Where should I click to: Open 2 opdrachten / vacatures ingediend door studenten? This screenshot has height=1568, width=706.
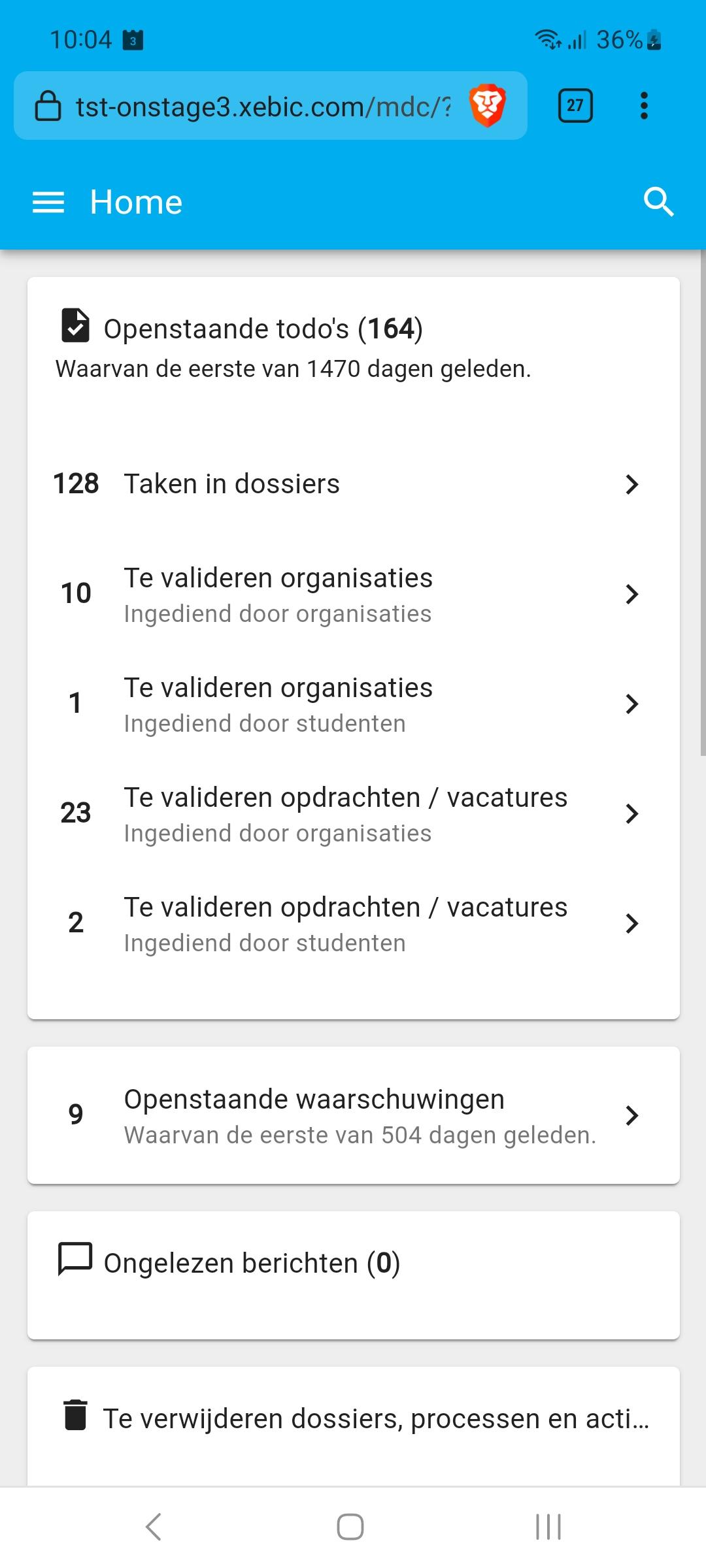pyautogui.click(x=353, y=923)
